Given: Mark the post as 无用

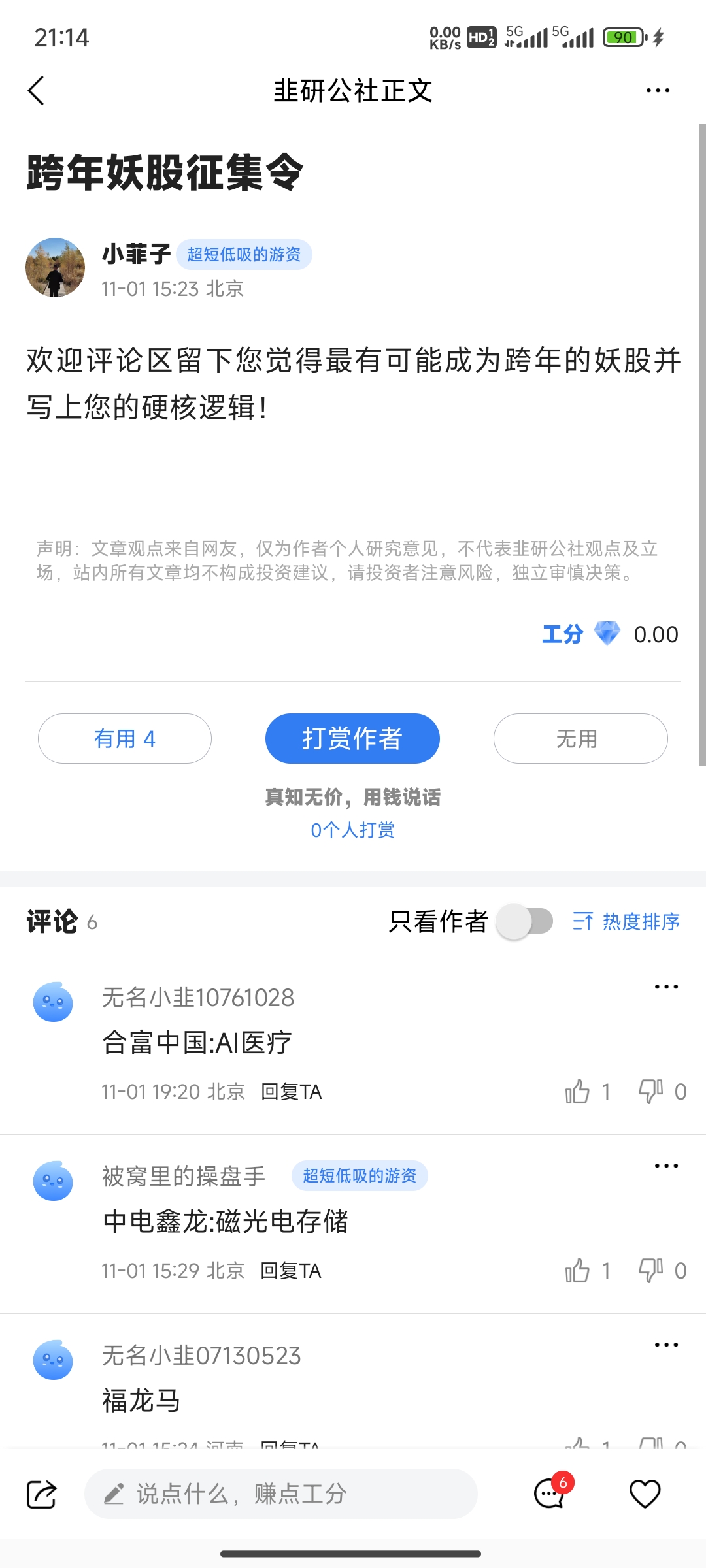Looking at the screenshot, I should click(580, 739).
